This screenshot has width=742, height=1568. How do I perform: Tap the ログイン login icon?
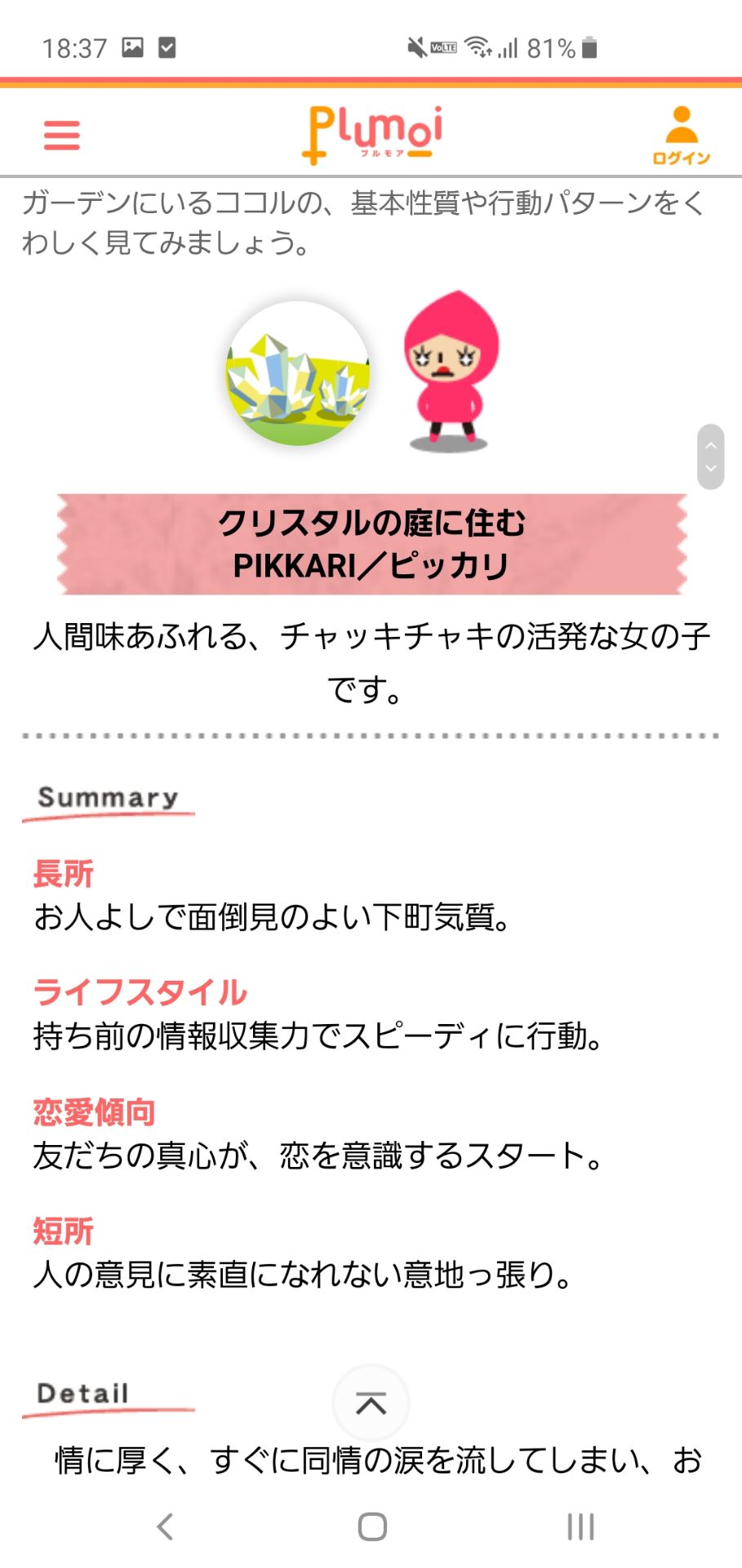point(681,136)
